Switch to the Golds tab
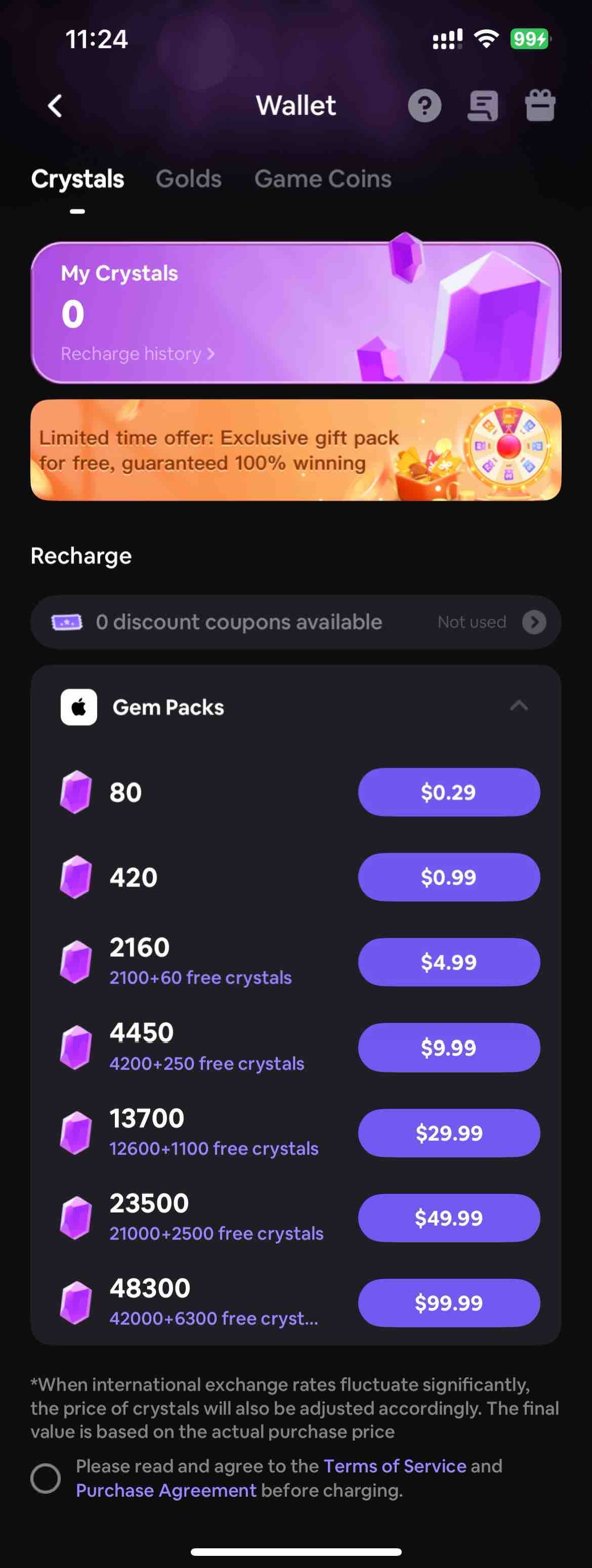Viewport: 592px width, 1568px height. pos(188,179)
